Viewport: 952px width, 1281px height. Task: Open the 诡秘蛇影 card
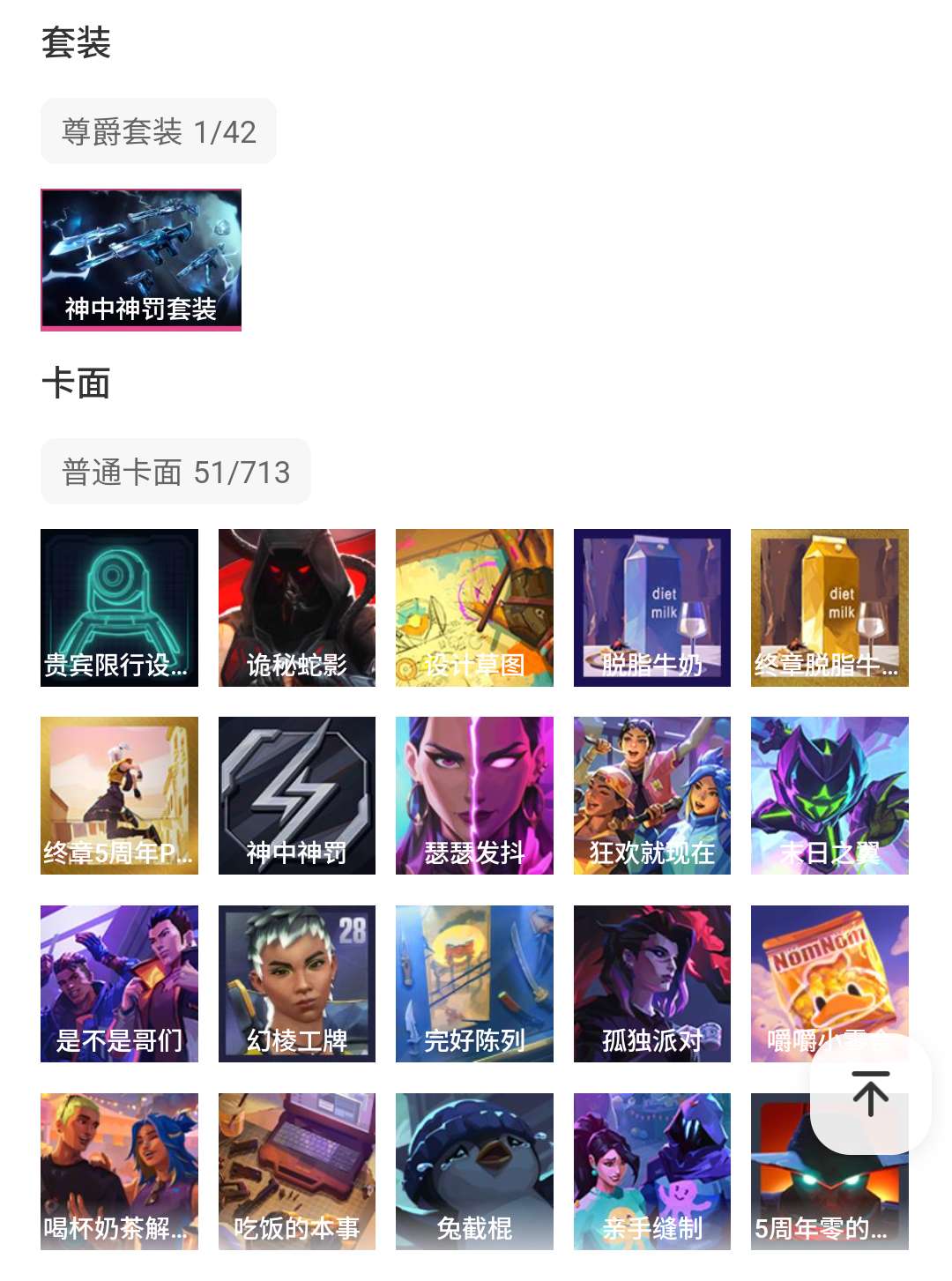click(x=297, y=607)
